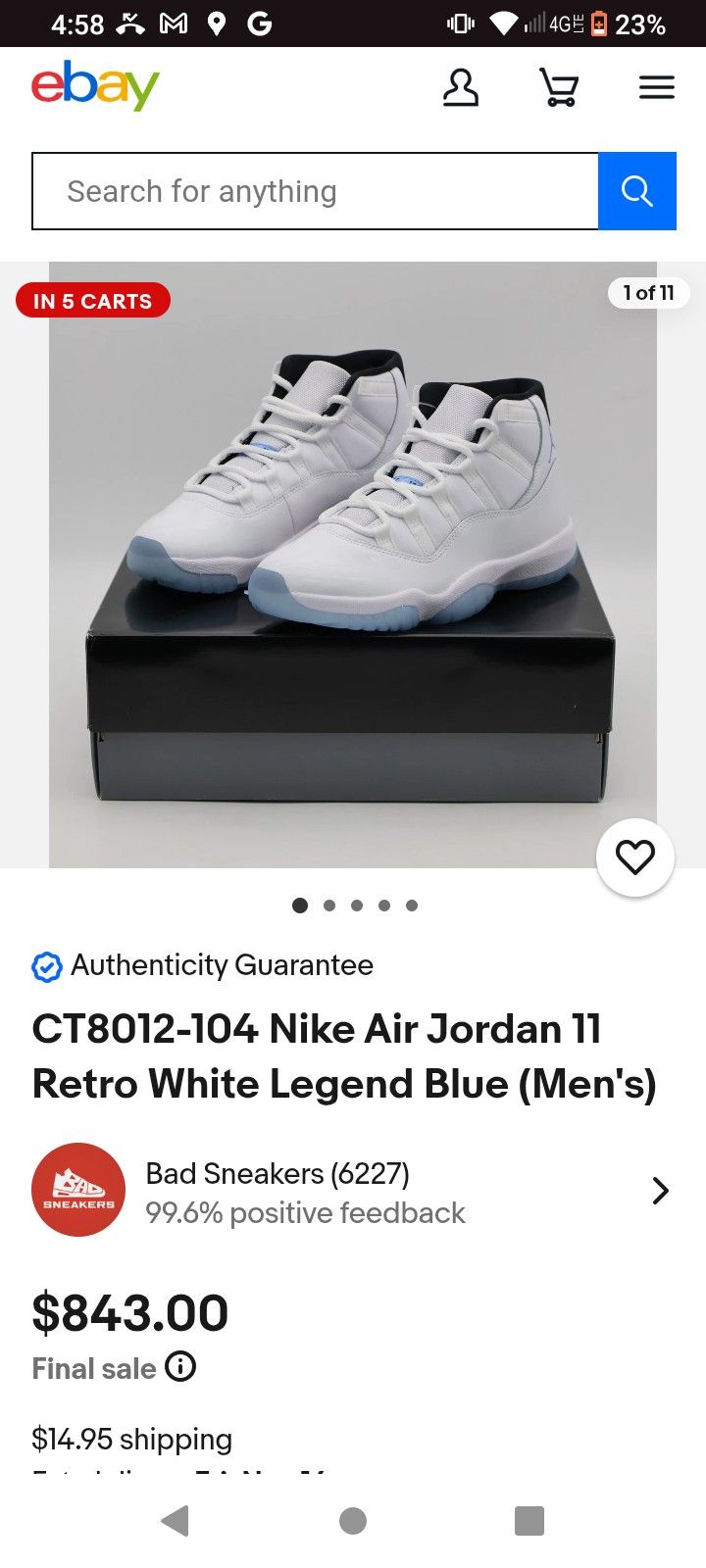Image resolution: width=706 pixels, height=1568 pixels.
Task: Select the first carousel dot
Action: [300, 905]
